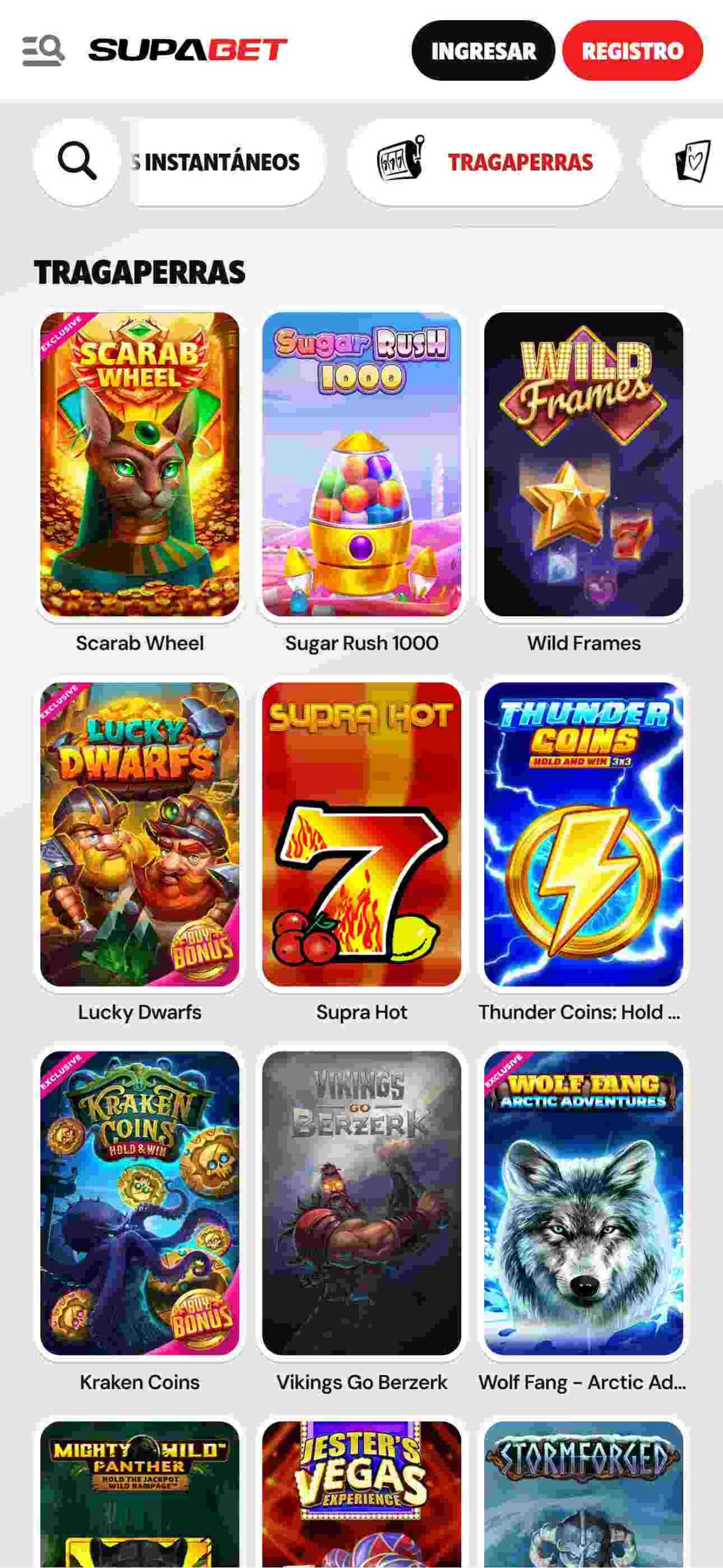This screenshot has width=723, height=1568.
Task: Open the menu search icon
Action: pos(43,50)
